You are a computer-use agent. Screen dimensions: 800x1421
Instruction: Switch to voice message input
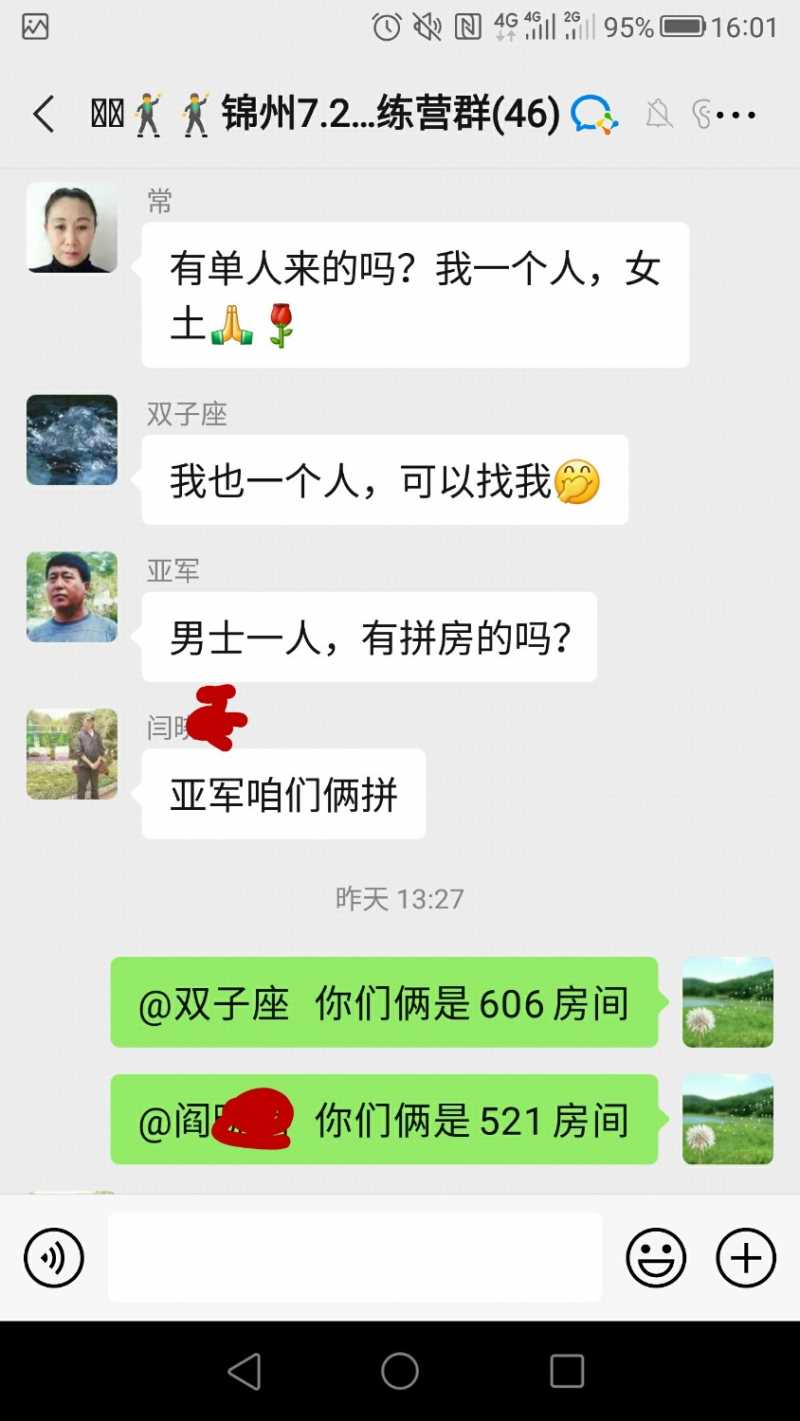click(54, 1257)
